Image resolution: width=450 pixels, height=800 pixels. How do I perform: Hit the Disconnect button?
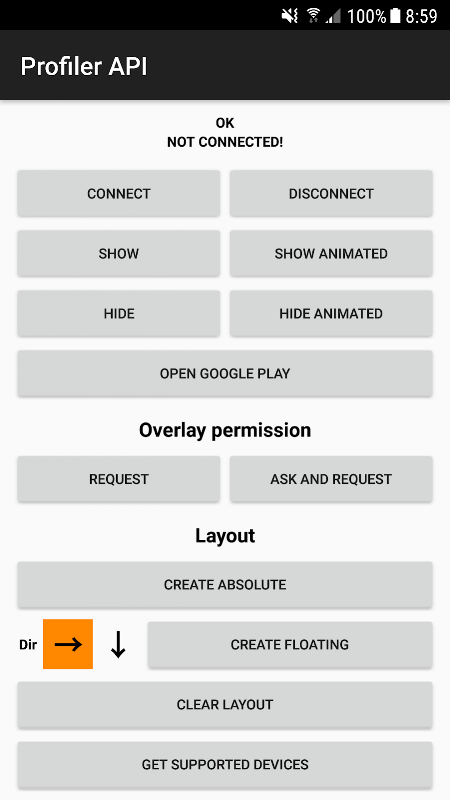tap(331, 193)
